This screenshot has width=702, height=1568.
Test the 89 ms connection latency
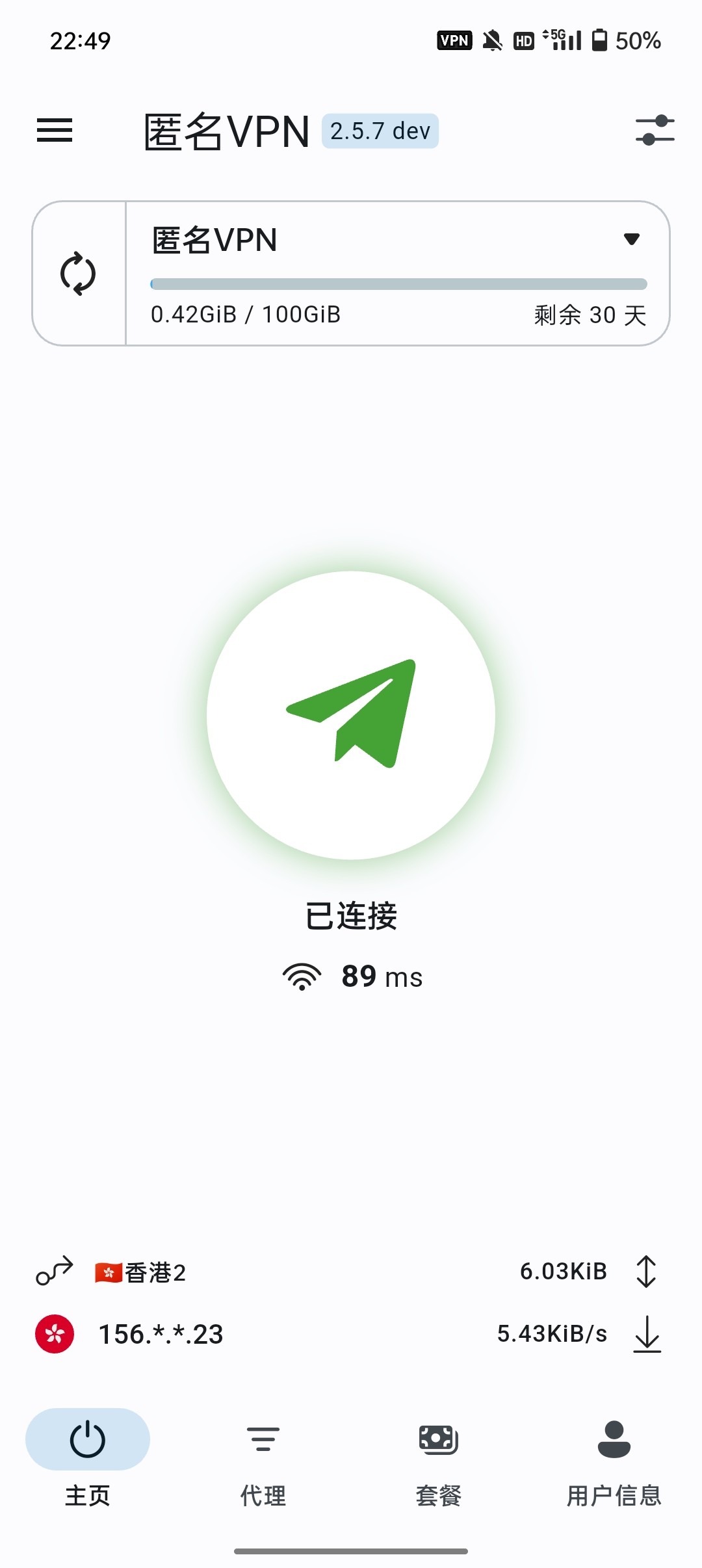coord(352,976)
